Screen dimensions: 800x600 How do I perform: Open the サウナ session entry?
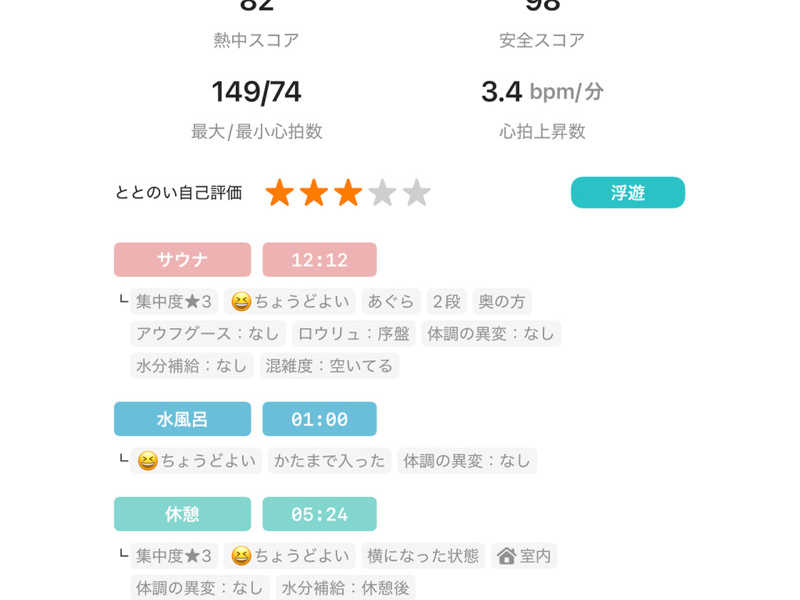click(x=182, y=260)
